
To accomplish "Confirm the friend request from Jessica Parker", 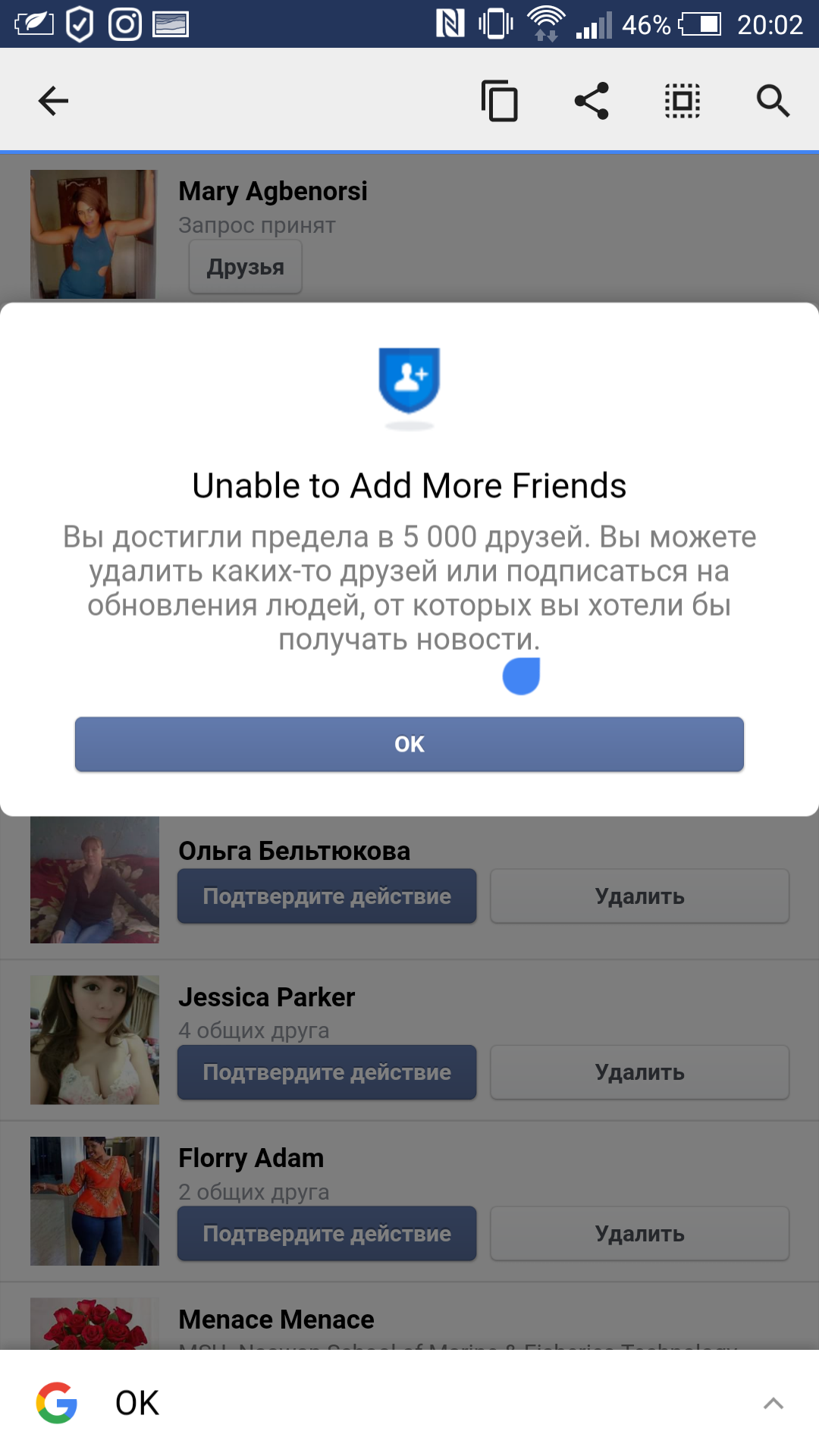I will coord(327,1072).
